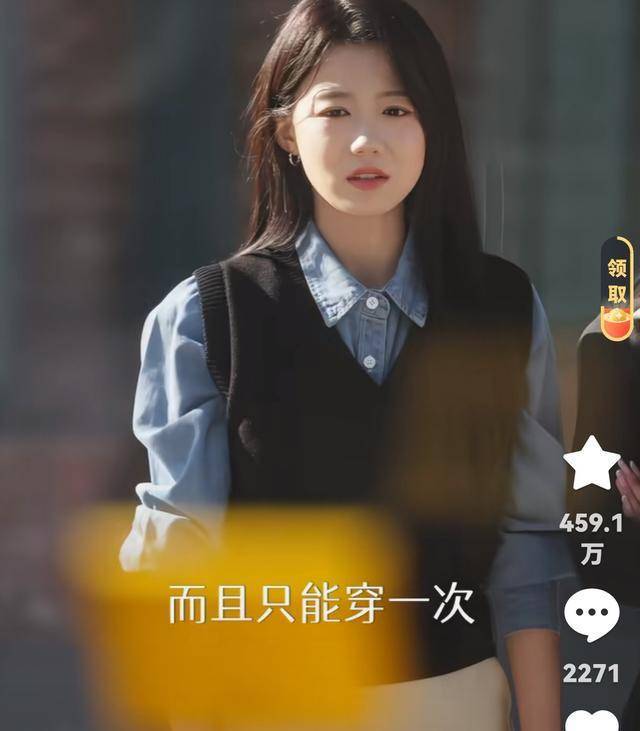
Task: Favorite this video with the star icon
Action: (591, 464)
